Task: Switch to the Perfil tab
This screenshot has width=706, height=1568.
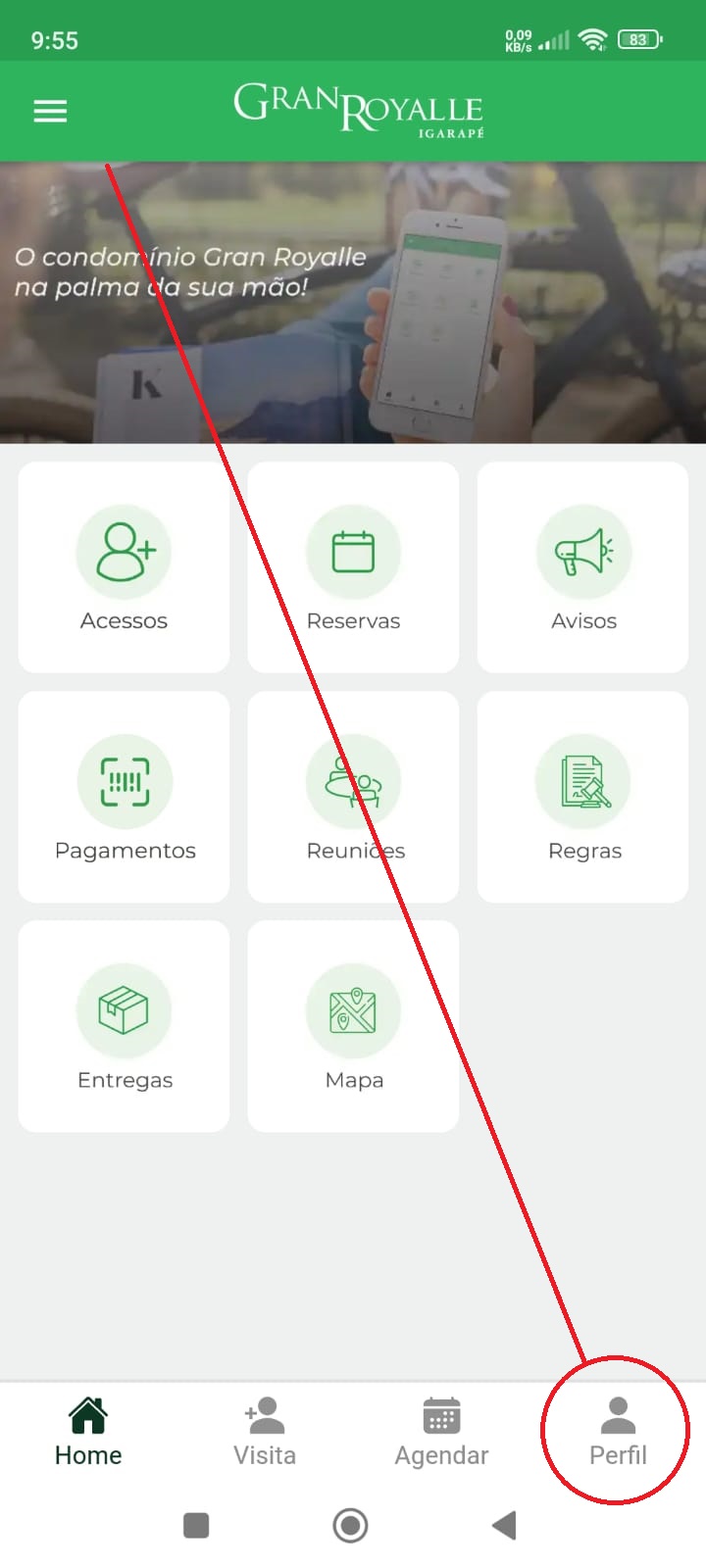Action: [x=618, y=1432]
